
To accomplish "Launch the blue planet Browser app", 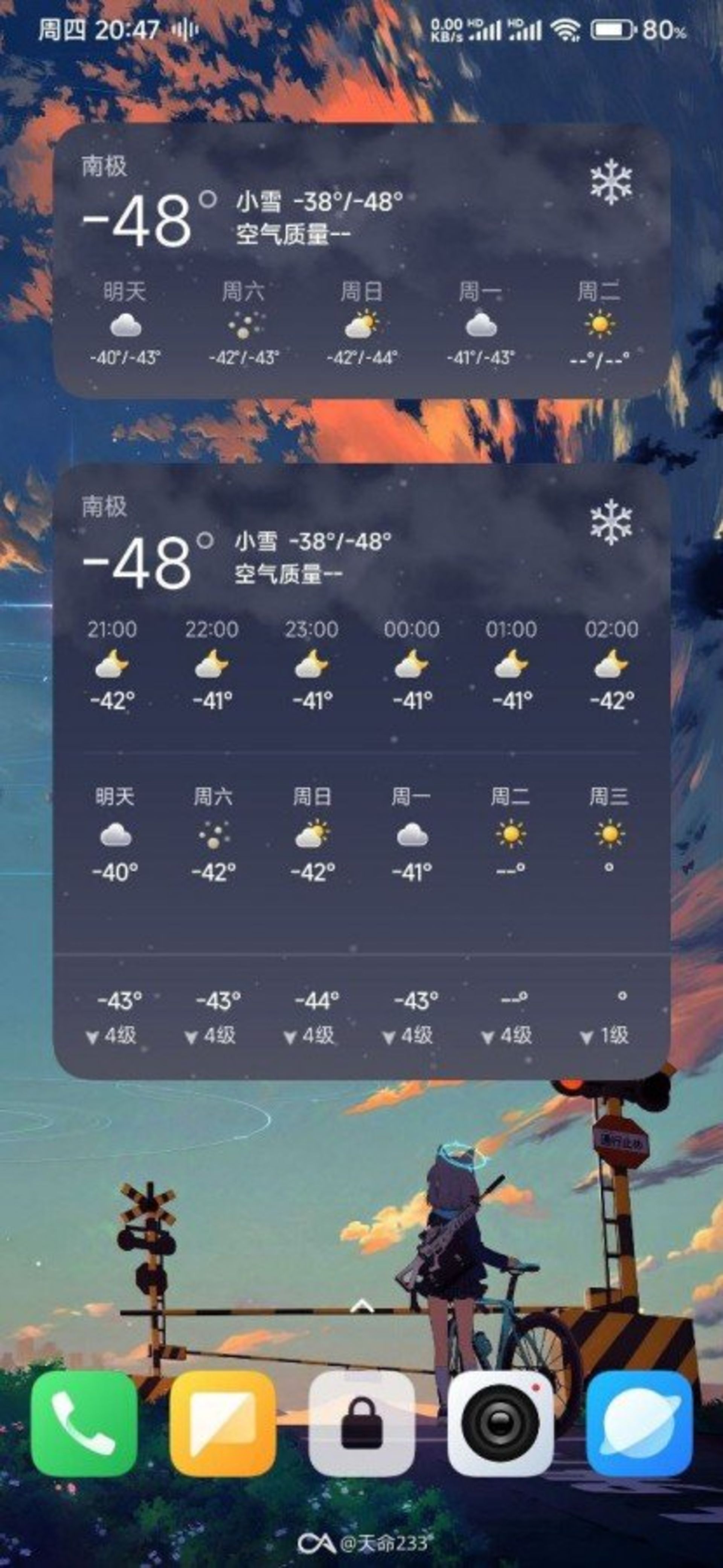I will pyautogui.click(x=639, y=1424).
